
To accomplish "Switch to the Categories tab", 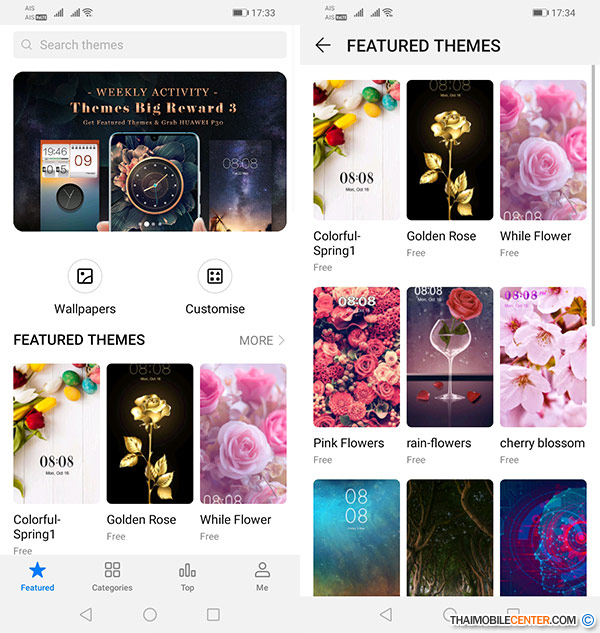I will point(112,576).
